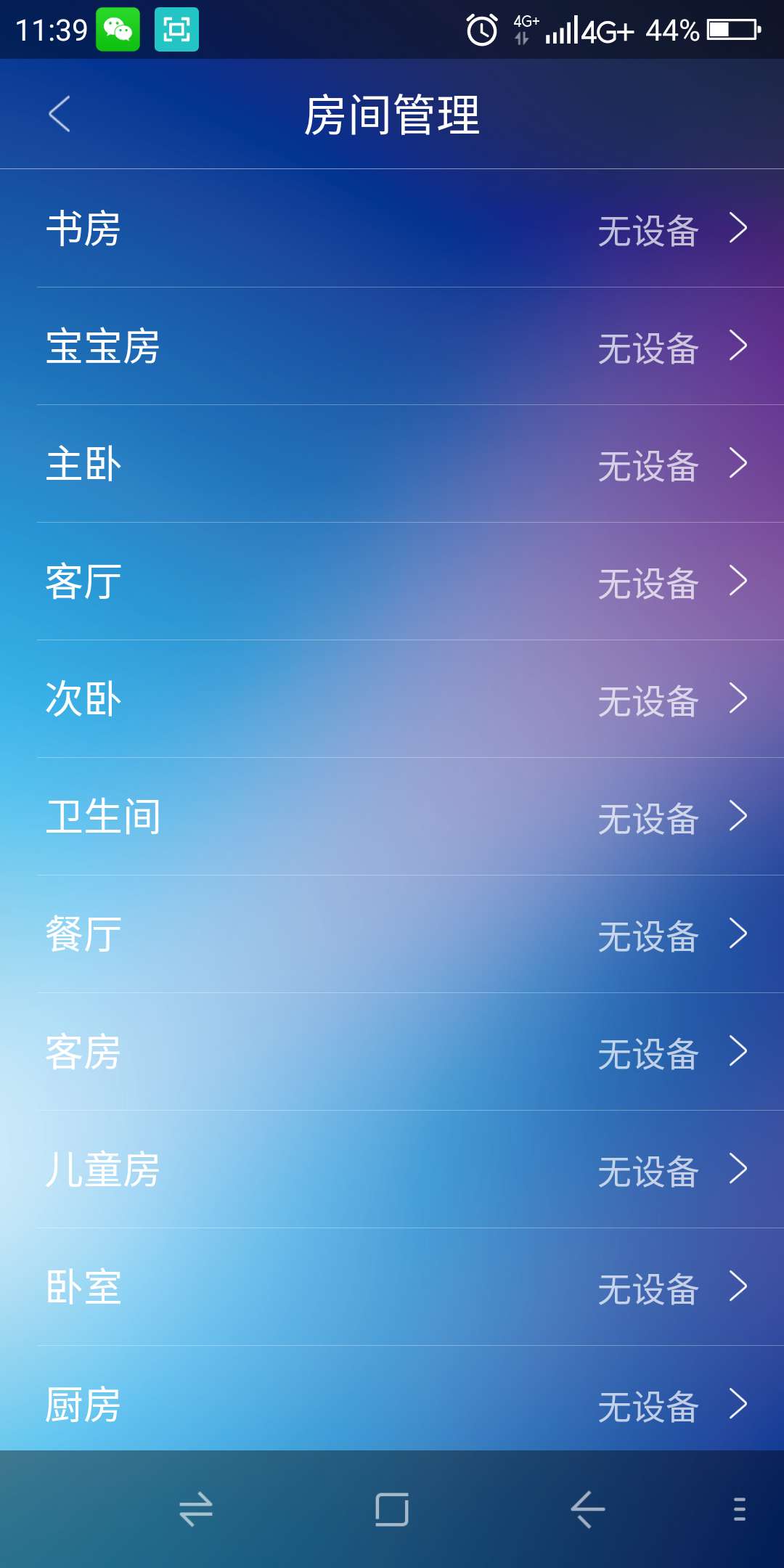This screenshot has height=1568, width=784.
Task: Select the 卫生间 room entry
Action: click(392, 817)
